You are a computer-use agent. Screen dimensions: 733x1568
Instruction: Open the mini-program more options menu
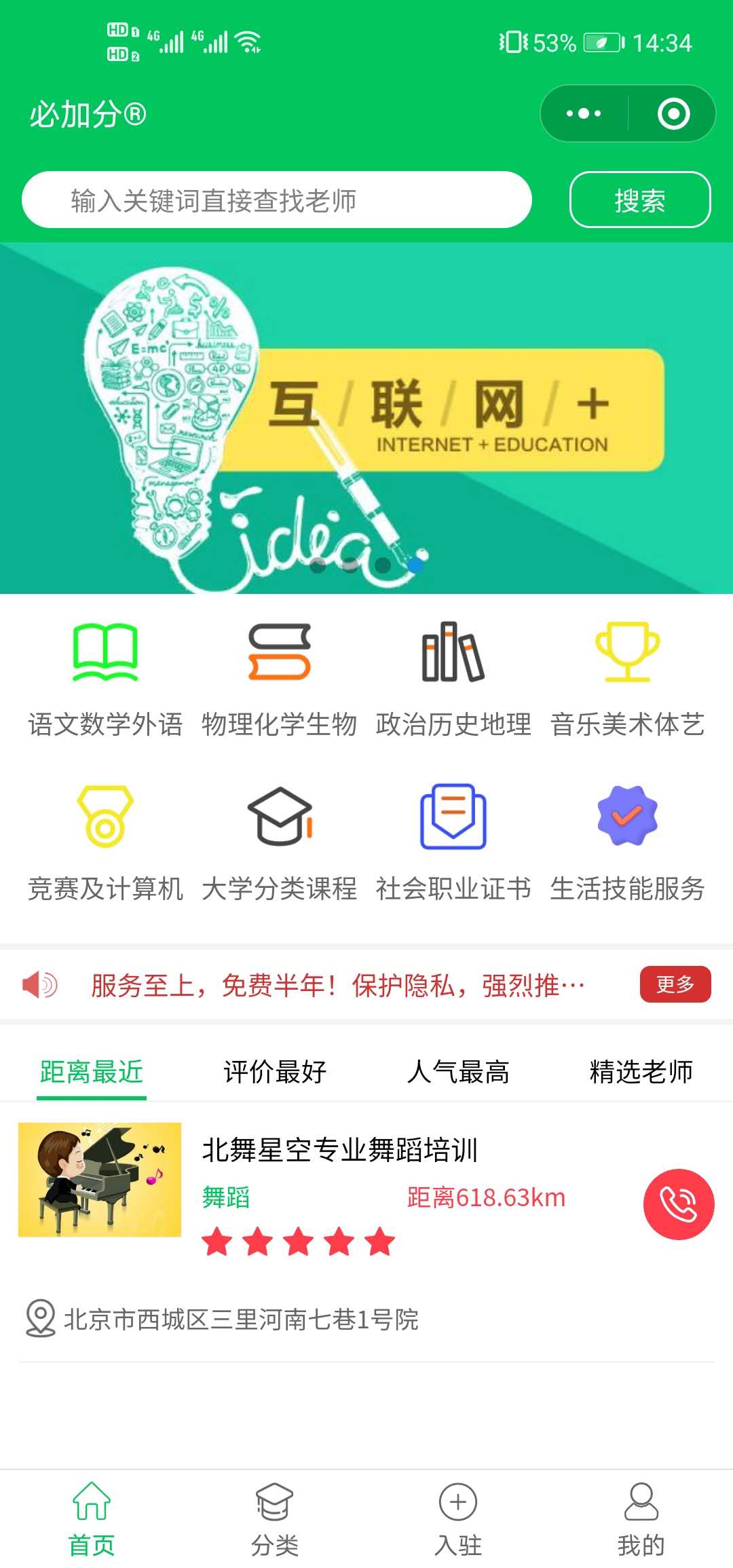584,113
